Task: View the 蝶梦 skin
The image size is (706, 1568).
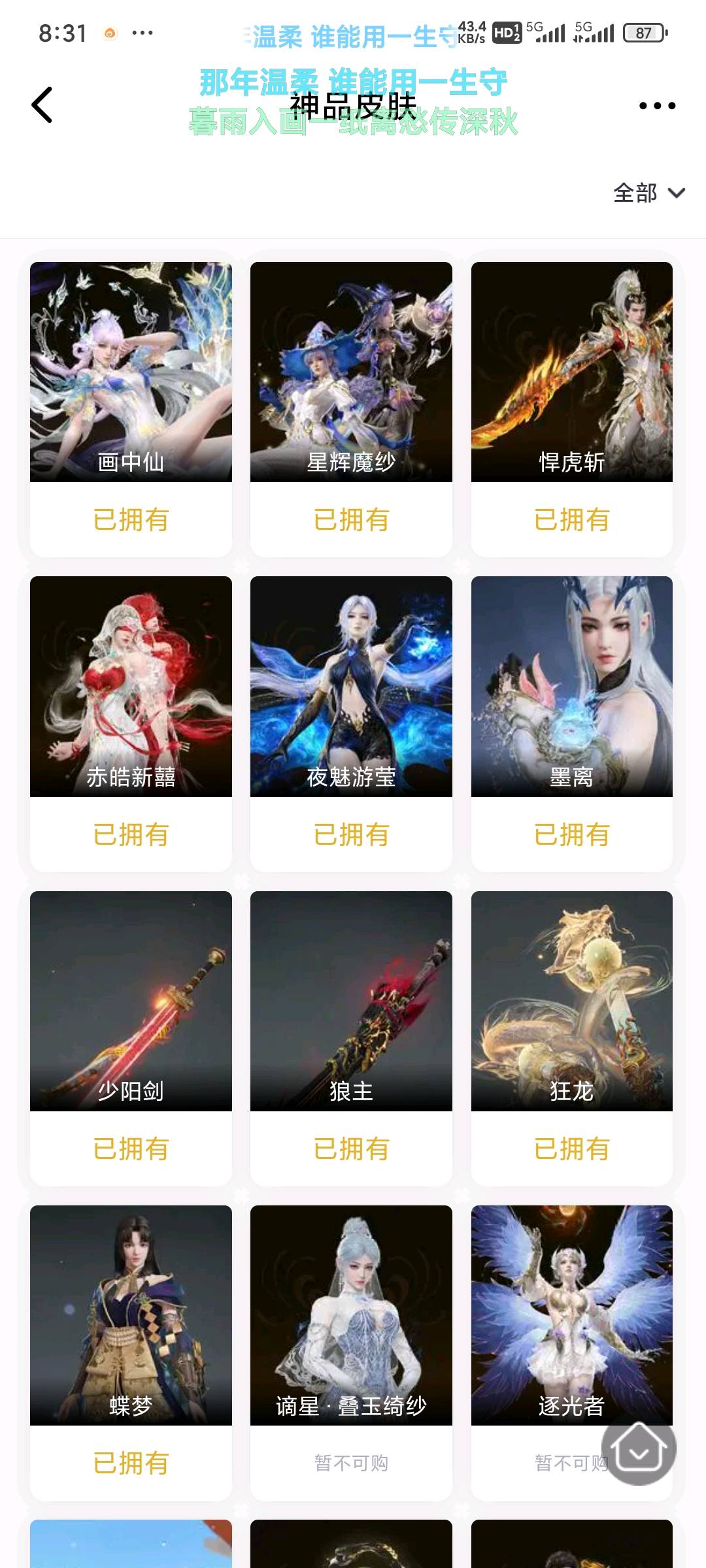Action: coord(131,1315)
